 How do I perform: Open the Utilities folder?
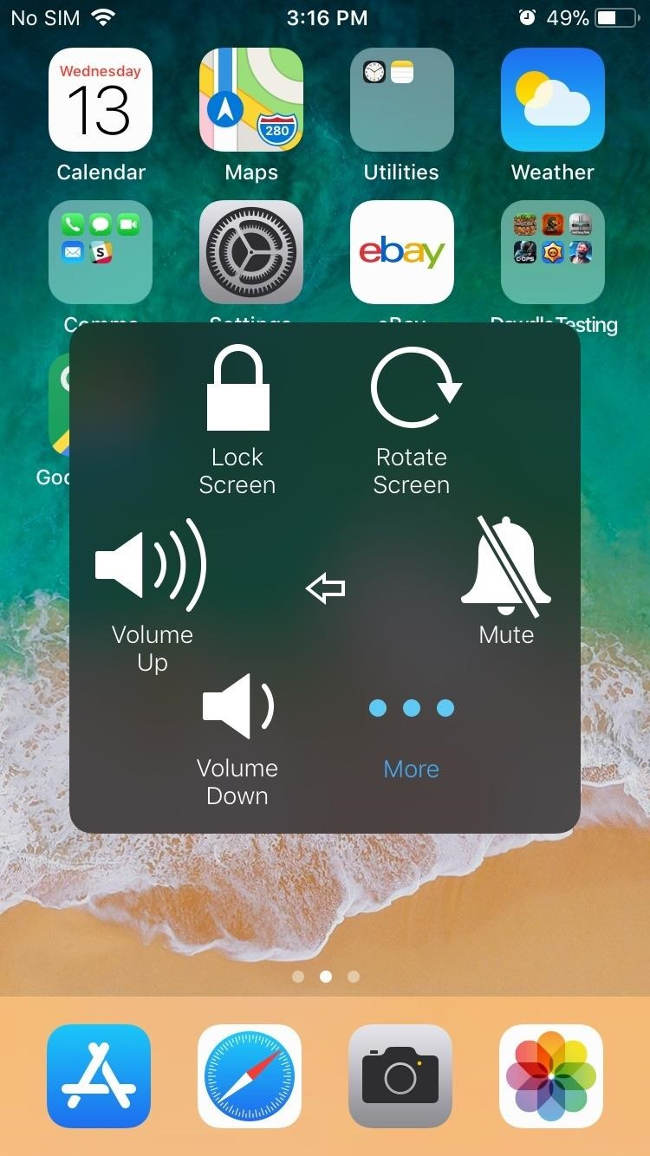[402, 100]
